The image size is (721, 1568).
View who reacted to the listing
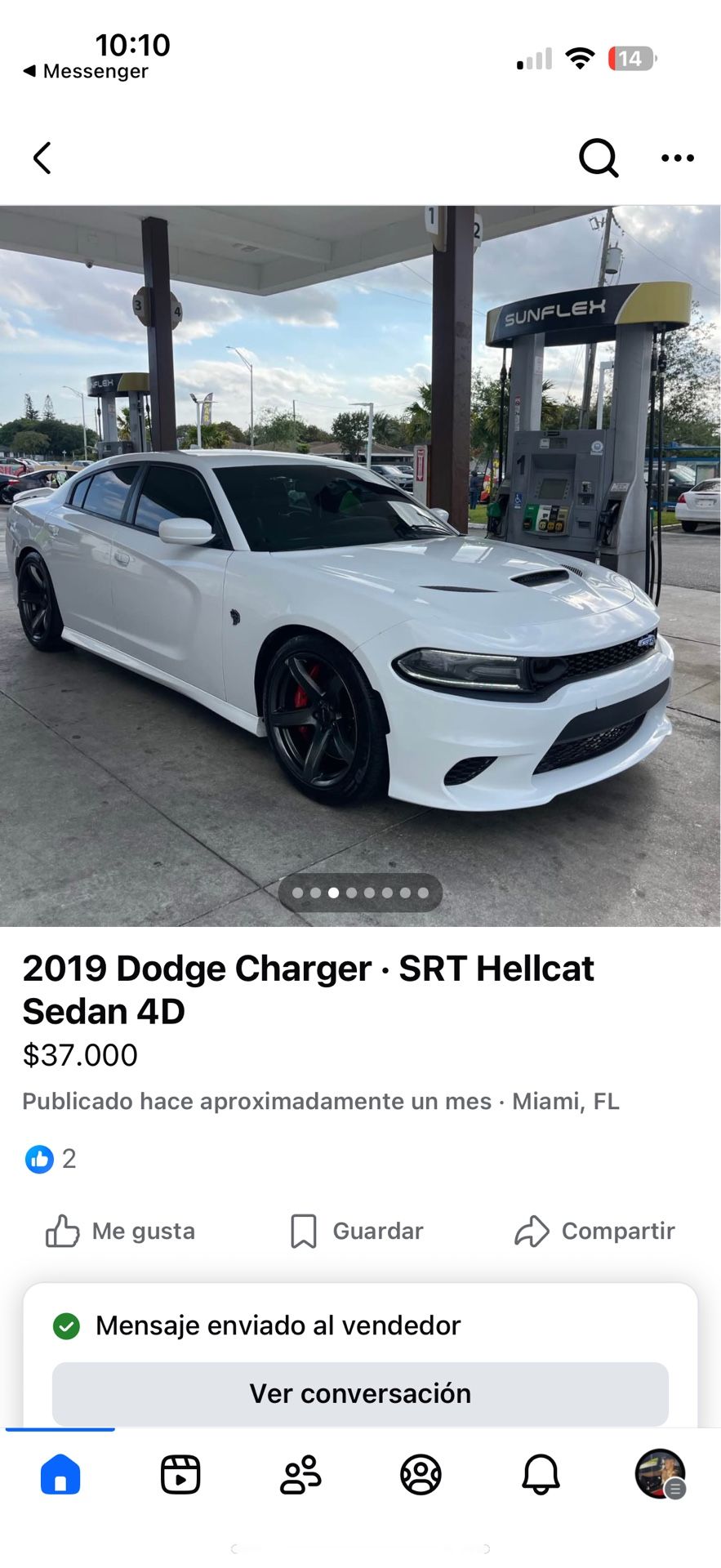[51, 1159]
